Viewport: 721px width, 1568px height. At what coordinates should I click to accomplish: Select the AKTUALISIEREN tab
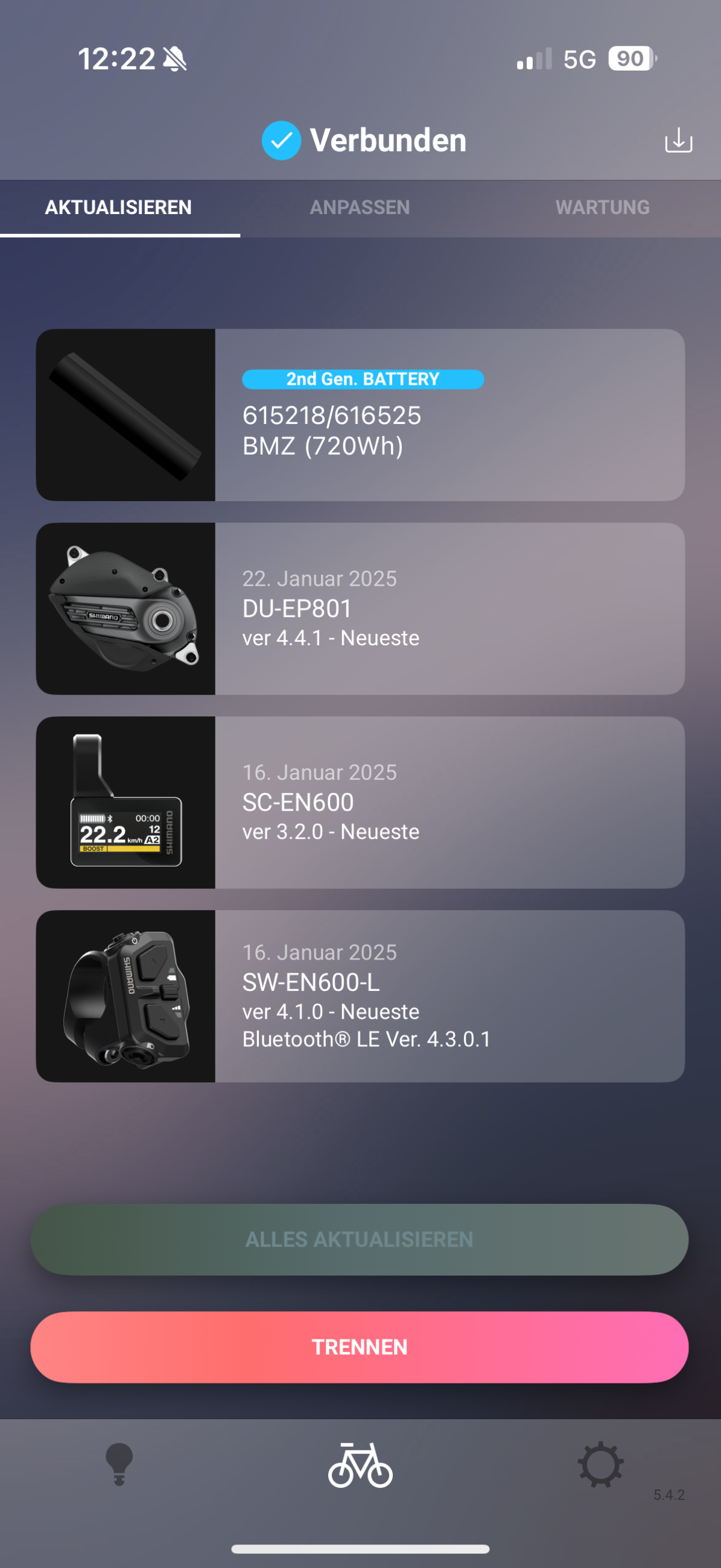click(119, 207)
